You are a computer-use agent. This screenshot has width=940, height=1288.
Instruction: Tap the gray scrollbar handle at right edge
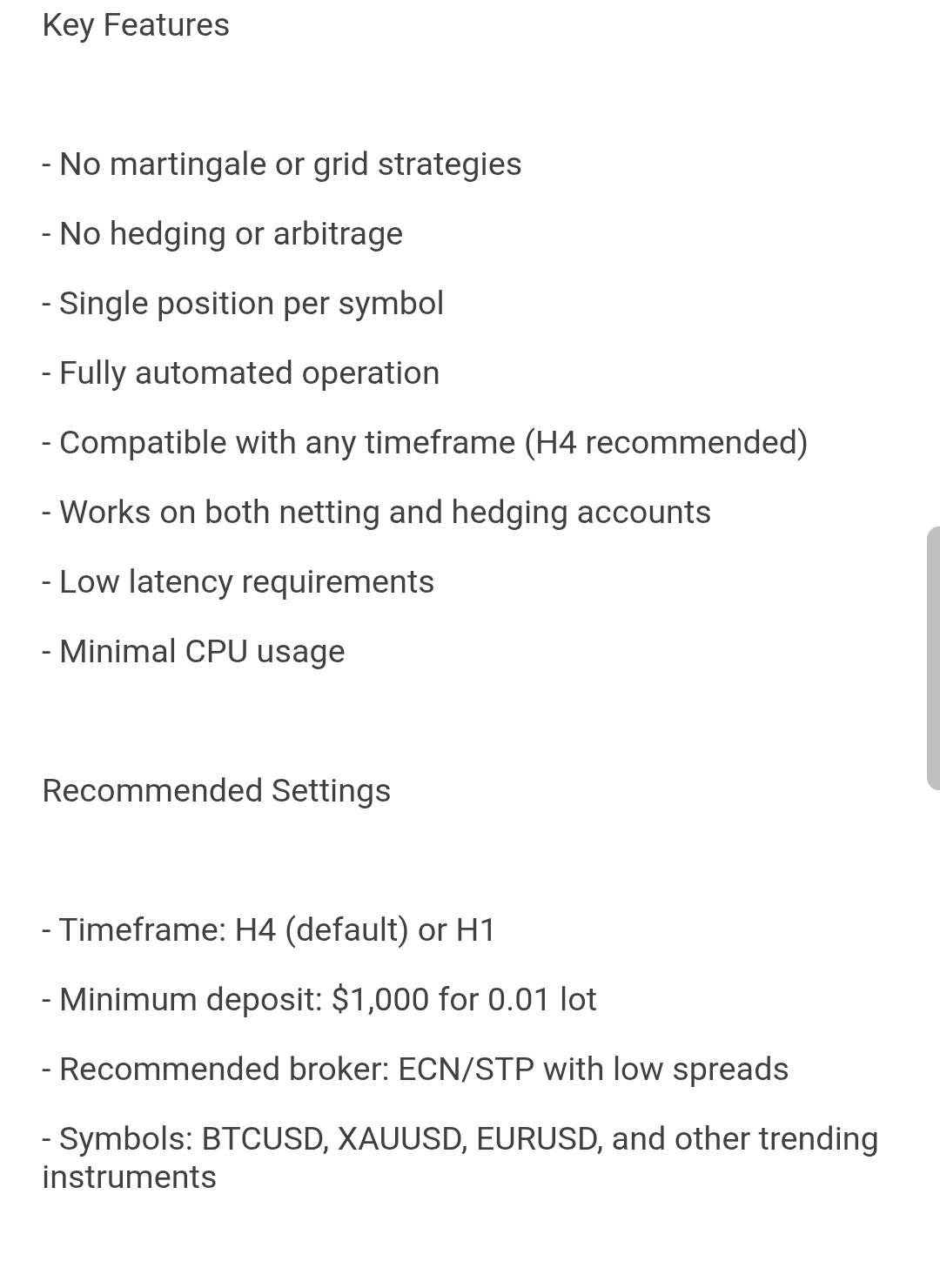pyautogui.click(x=934, y=658)
